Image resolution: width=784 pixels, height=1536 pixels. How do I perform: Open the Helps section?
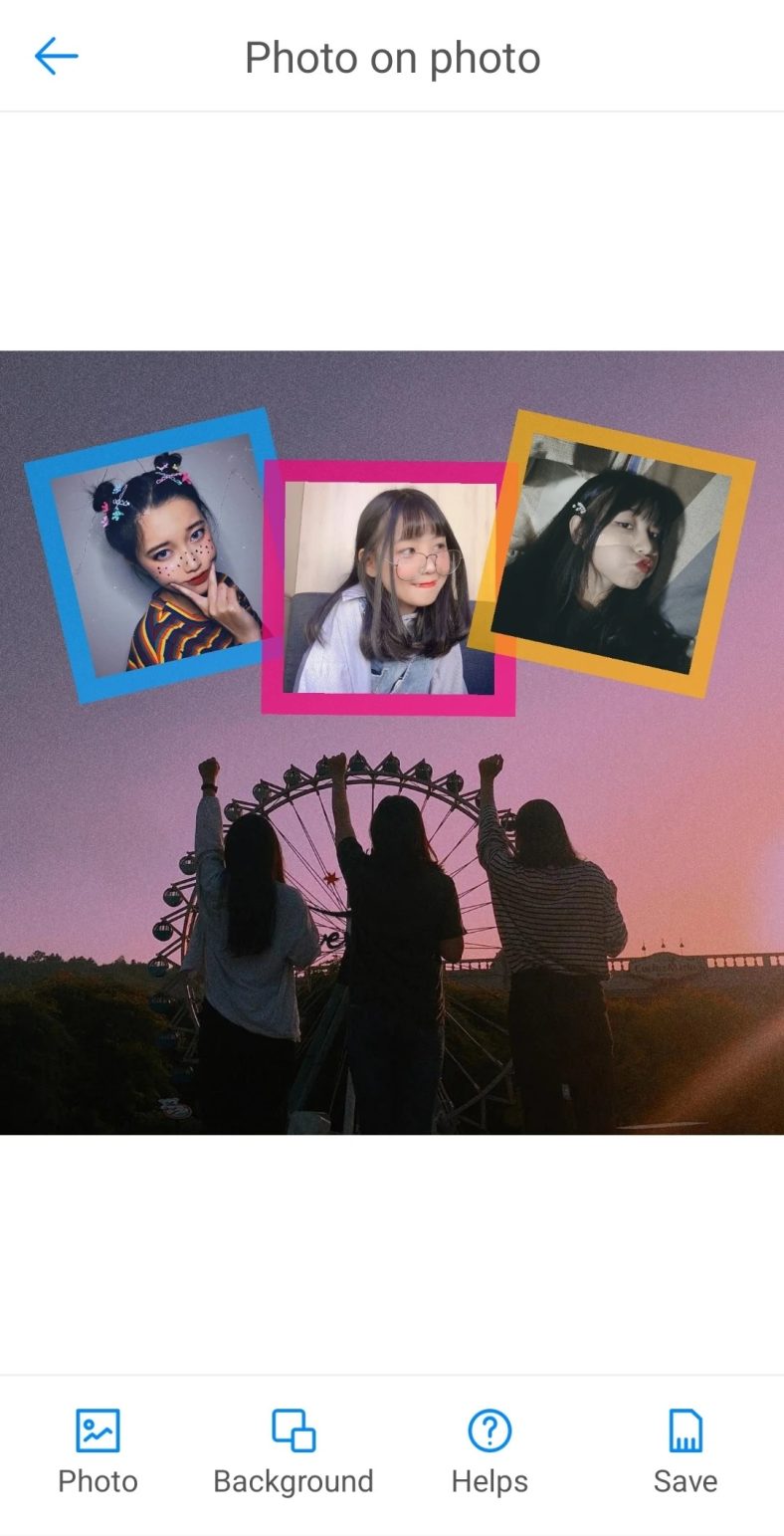(x=490, y=1450)
